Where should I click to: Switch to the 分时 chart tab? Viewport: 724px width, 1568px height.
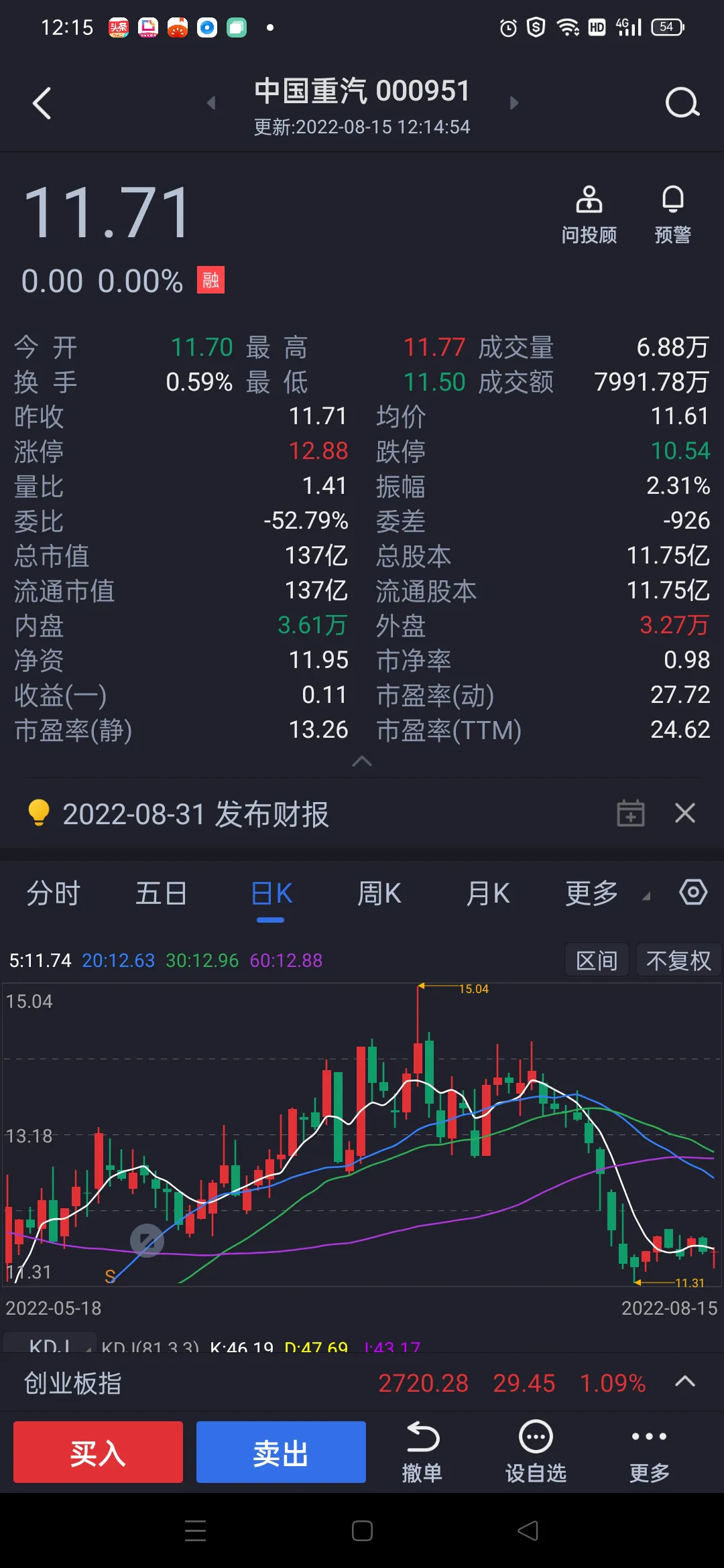click(x=54, y=893)
